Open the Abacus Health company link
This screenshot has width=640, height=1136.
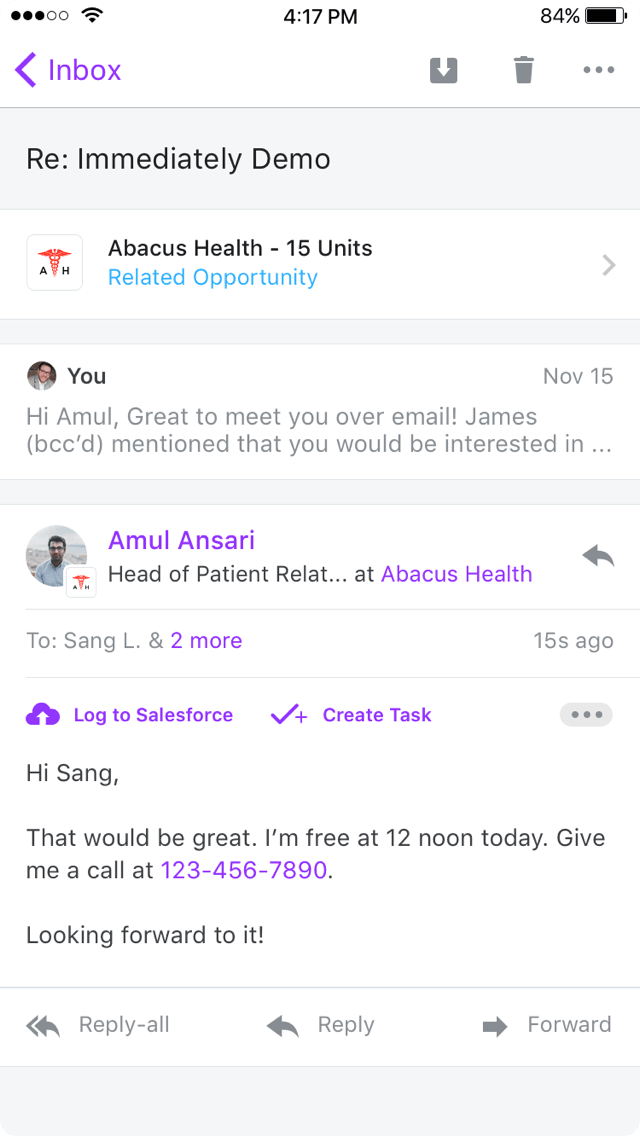pyautogui.click(x=456, y=574)
